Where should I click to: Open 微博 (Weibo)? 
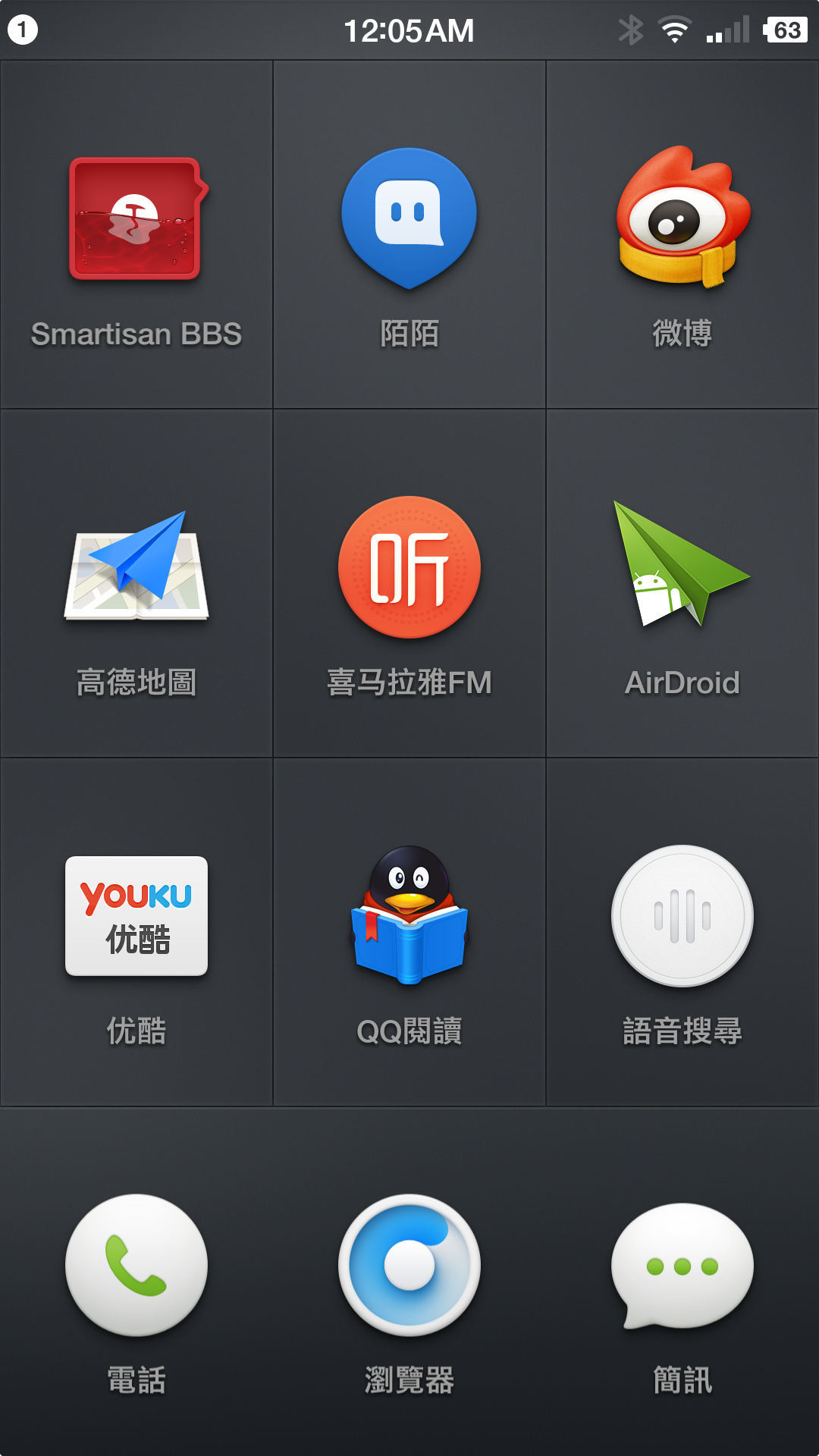(682, 219)
